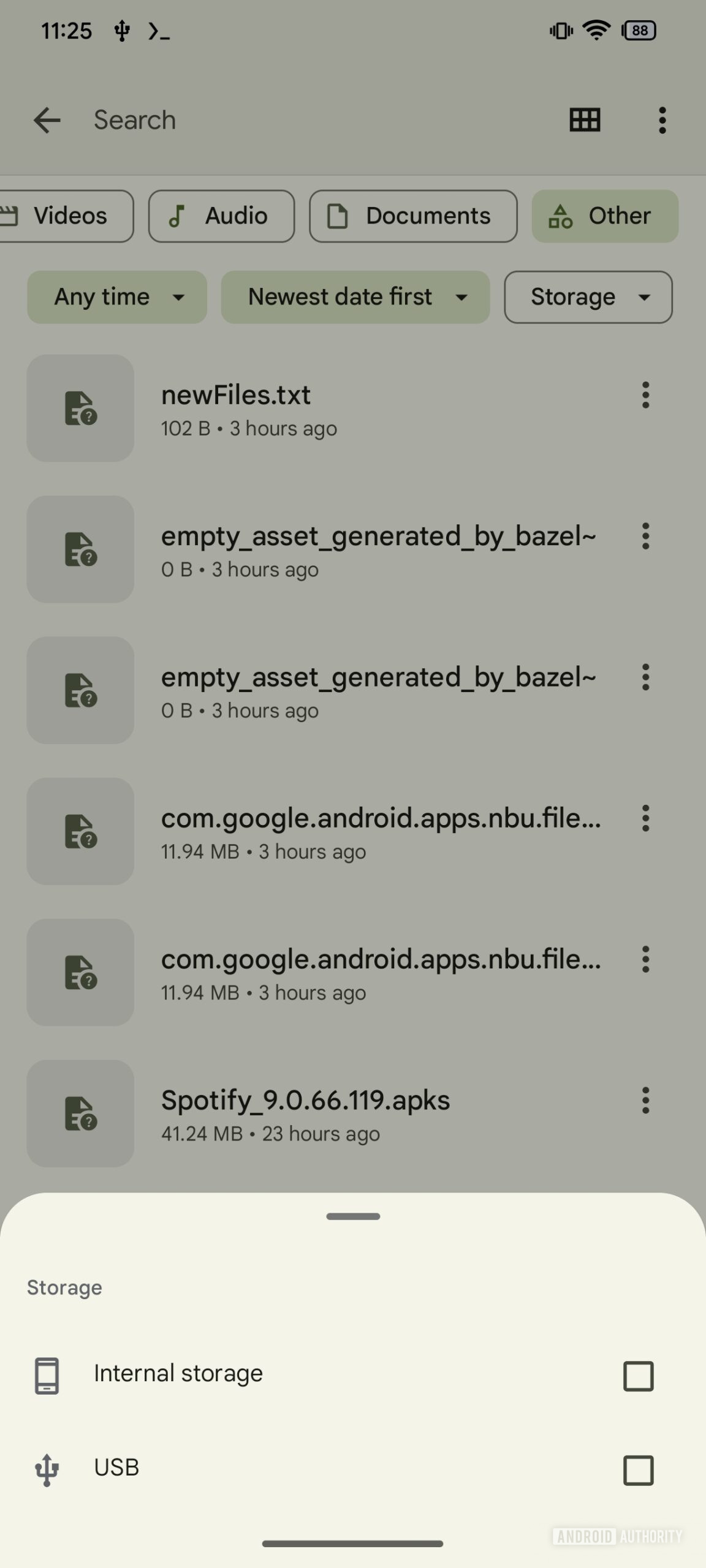The image size is (706, 1568).
Task: Filter by Documents chip
Action: [412, 216]
